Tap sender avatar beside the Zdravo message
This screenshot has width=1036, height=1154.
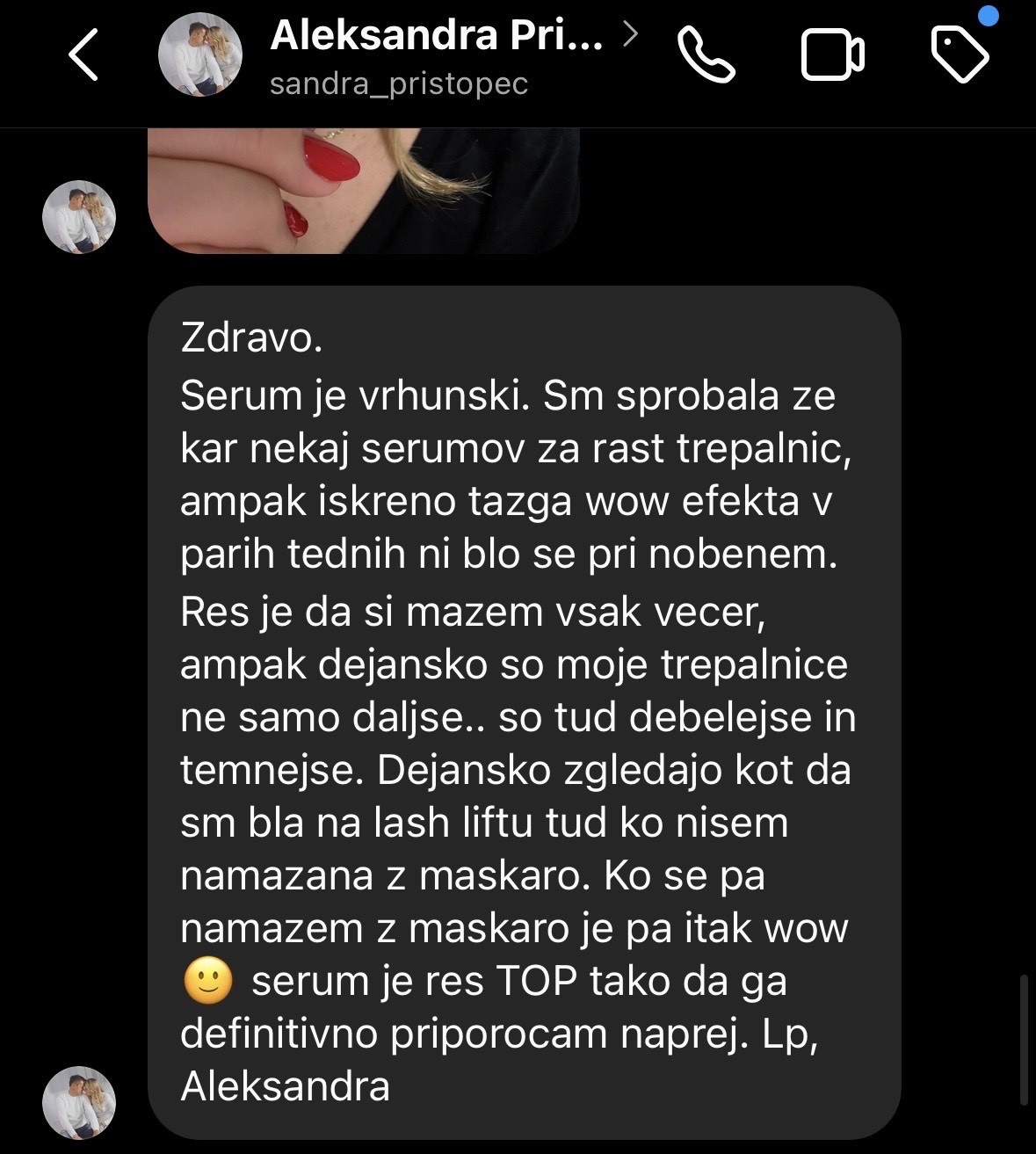point(79,1103)
